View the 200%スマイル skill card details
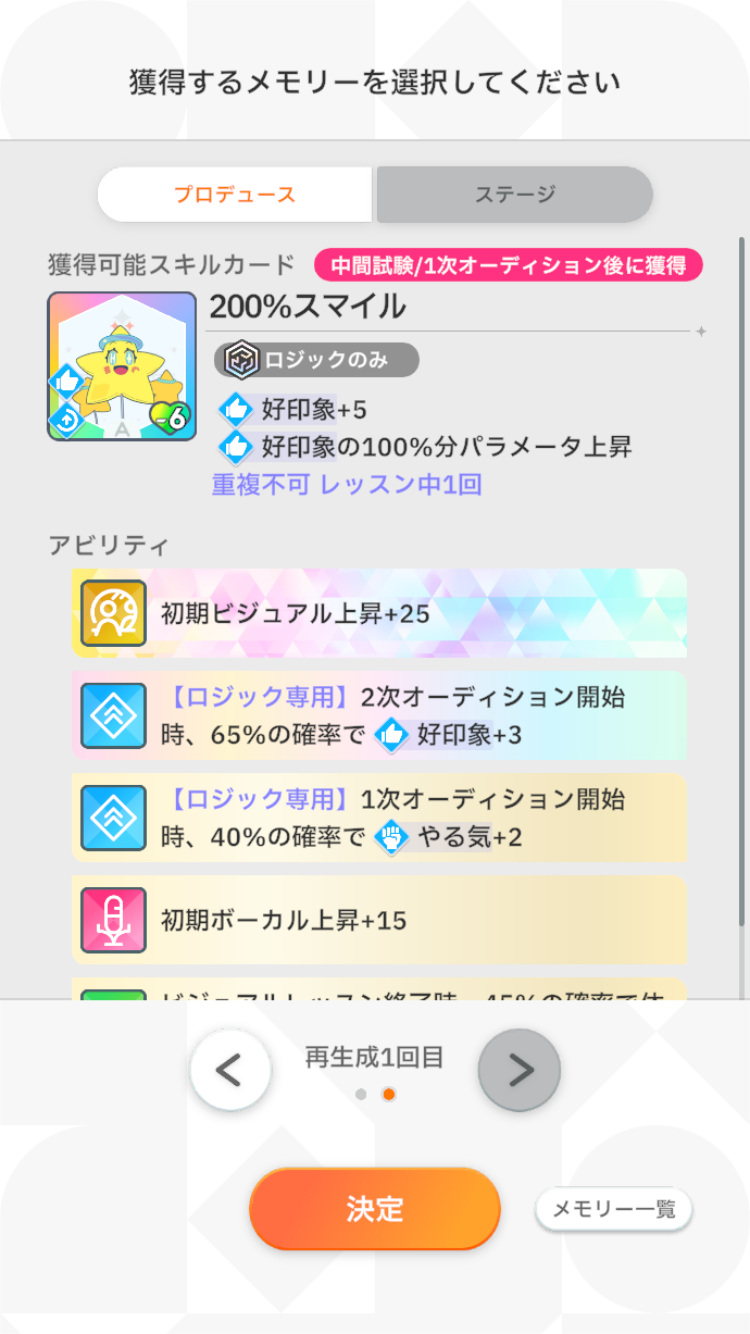 pyautogui.click(x=122, y=366)
